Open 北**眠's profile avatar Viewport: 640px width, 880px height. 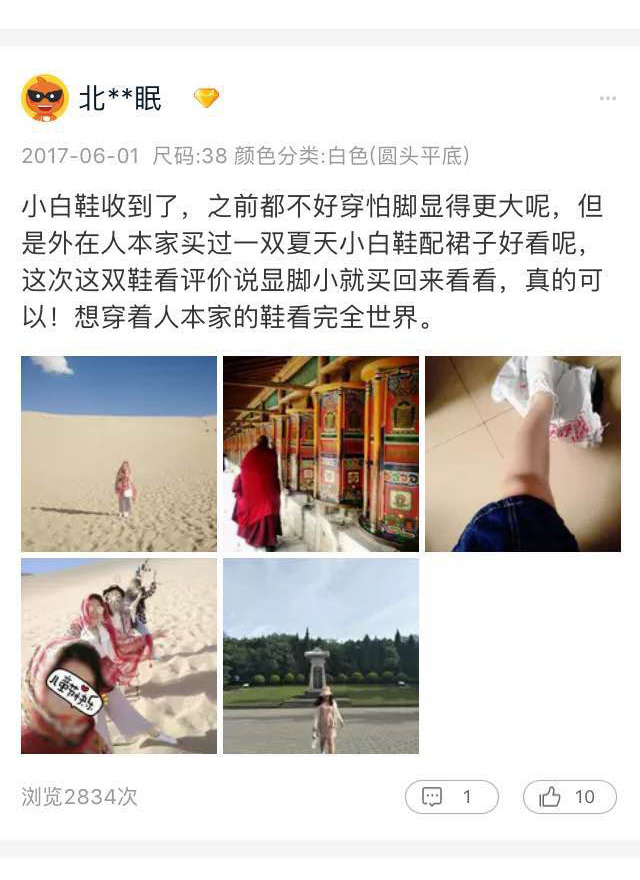pyautogui.click(x=45, y=98)
